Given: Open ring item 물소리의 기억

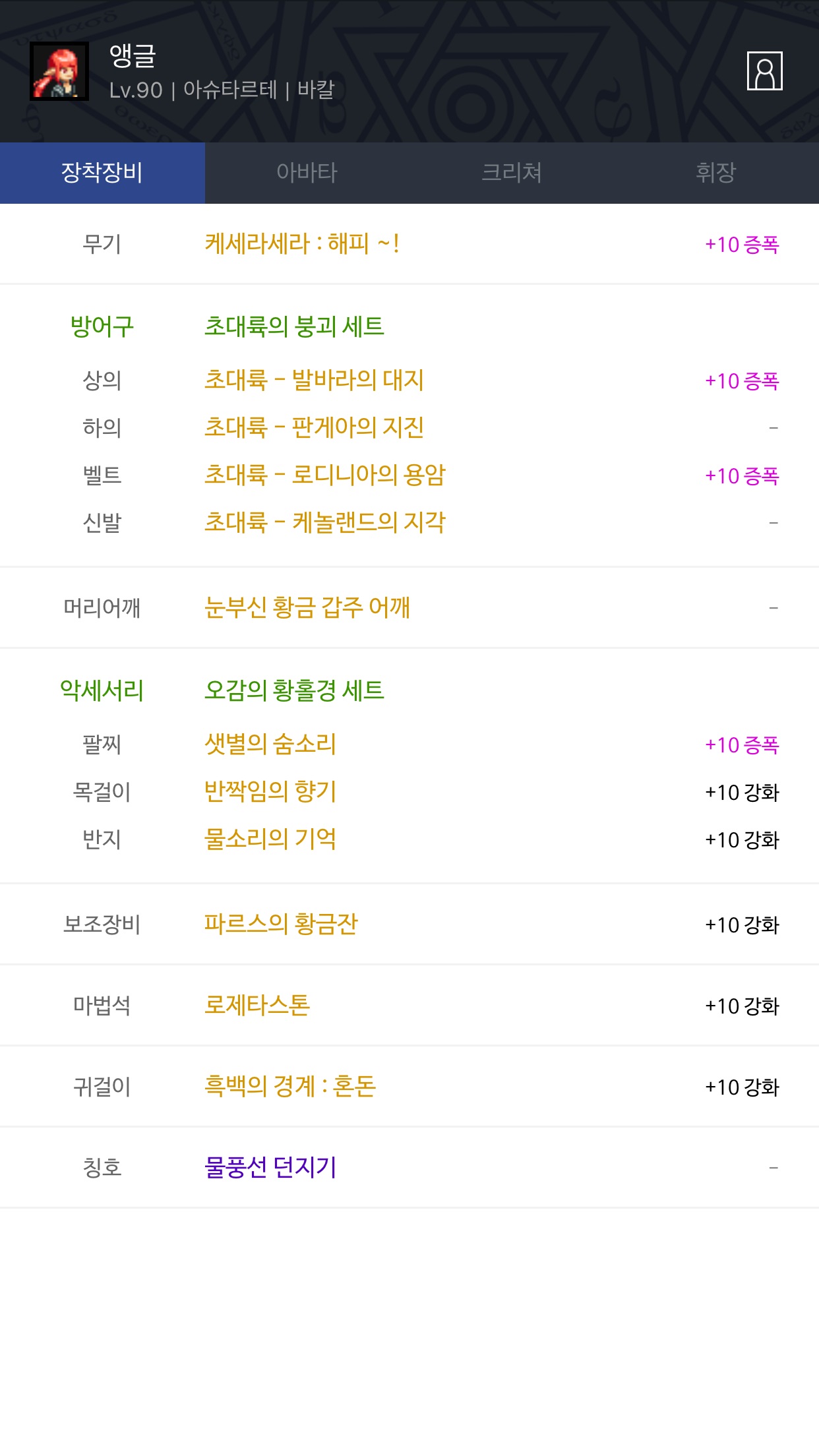Looking at the screenshot, I should pyautogui.click(x=270, y=839).
